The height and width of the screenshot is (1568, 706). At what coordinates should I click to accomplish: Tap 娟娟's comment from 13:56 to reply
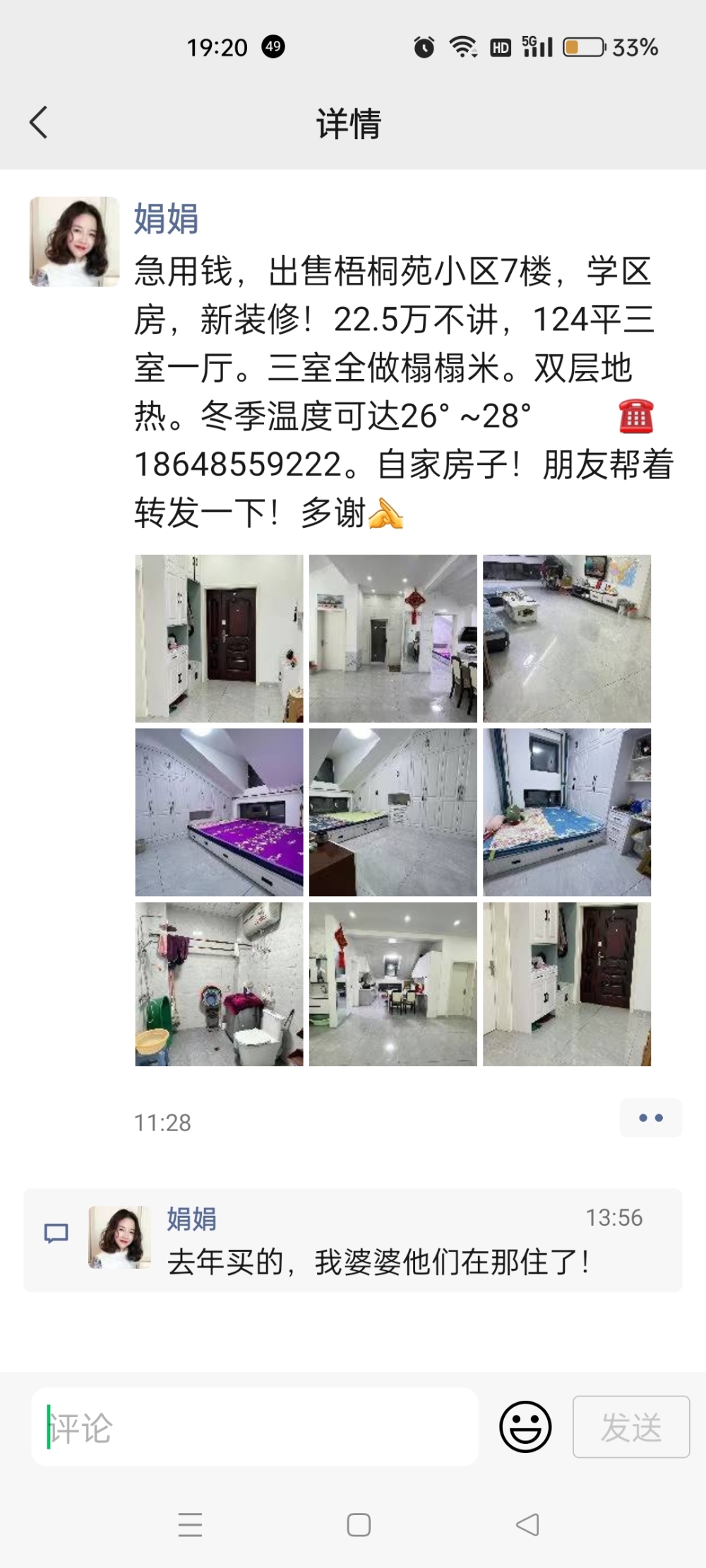tap(378, 1262)
